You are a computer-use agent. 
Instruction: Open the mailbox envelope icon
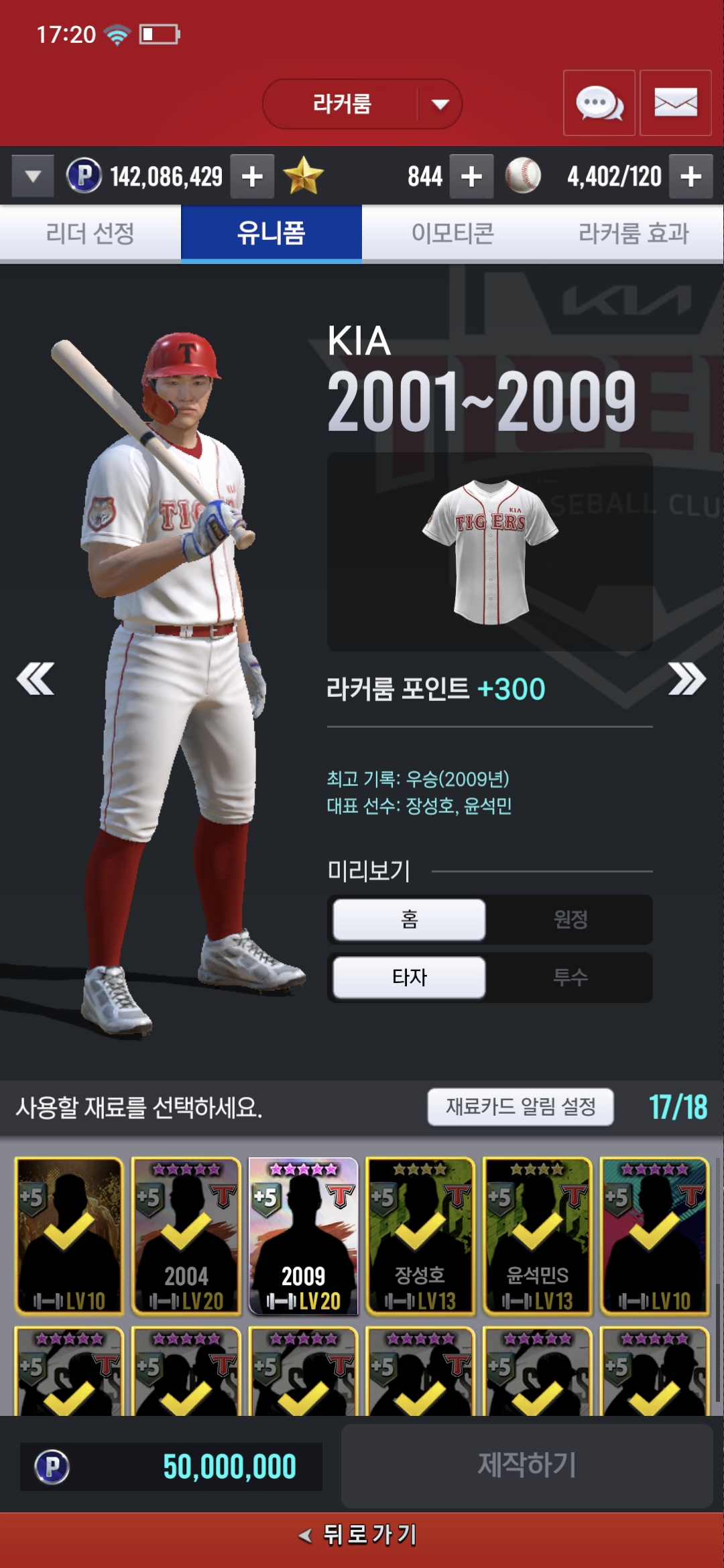pos(675,103)
